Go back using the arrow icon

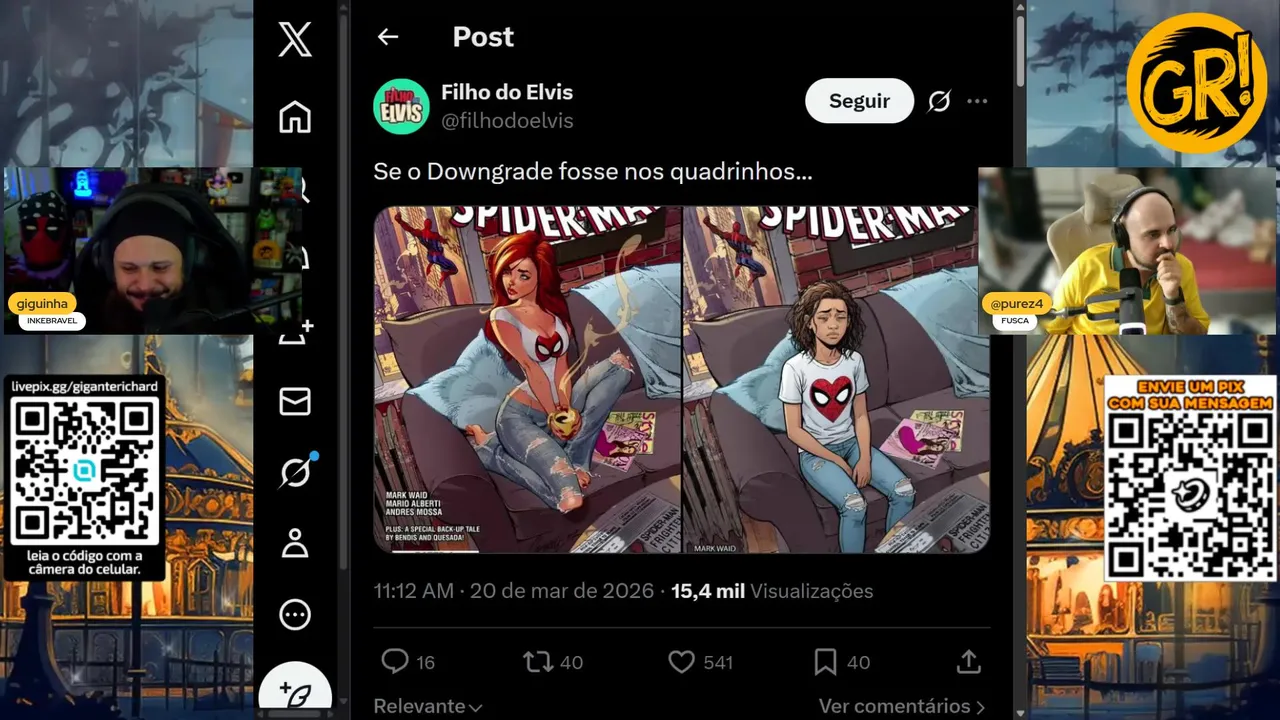click(x=388, y=37)
